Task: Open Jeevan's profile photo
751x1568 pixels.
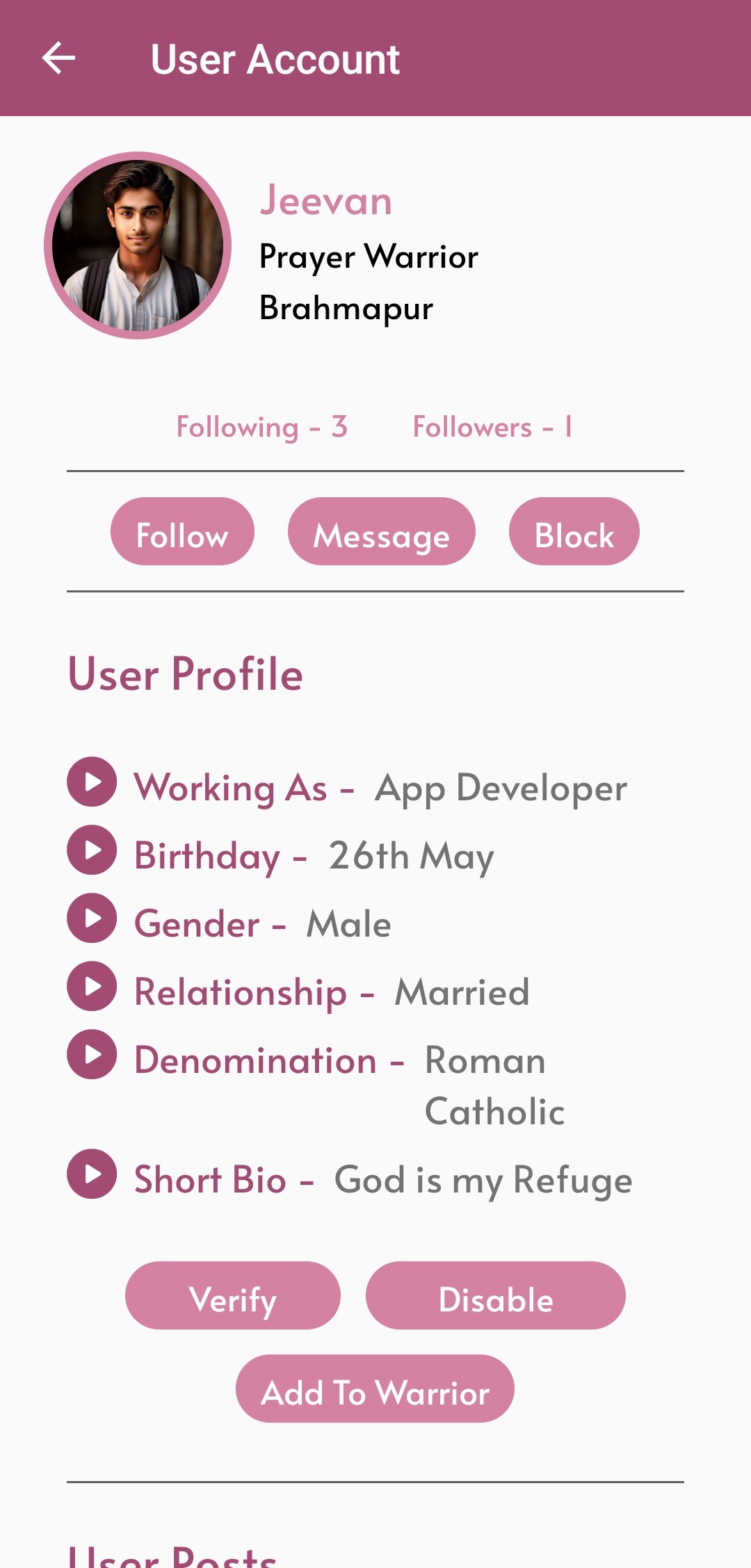Action: pyautogui.click(x=138, y=245)
